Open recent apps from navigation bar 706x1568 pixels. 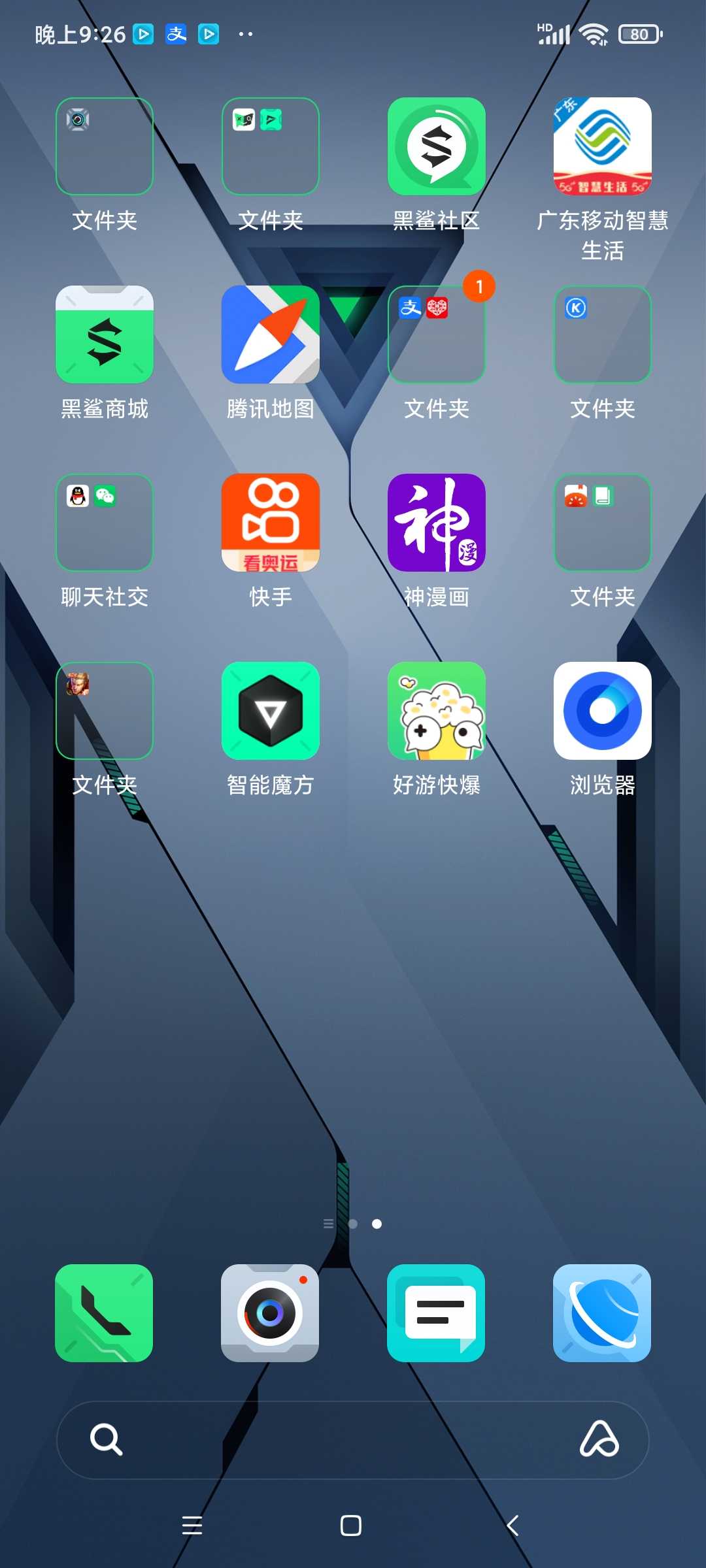(x=192, y=1526)
